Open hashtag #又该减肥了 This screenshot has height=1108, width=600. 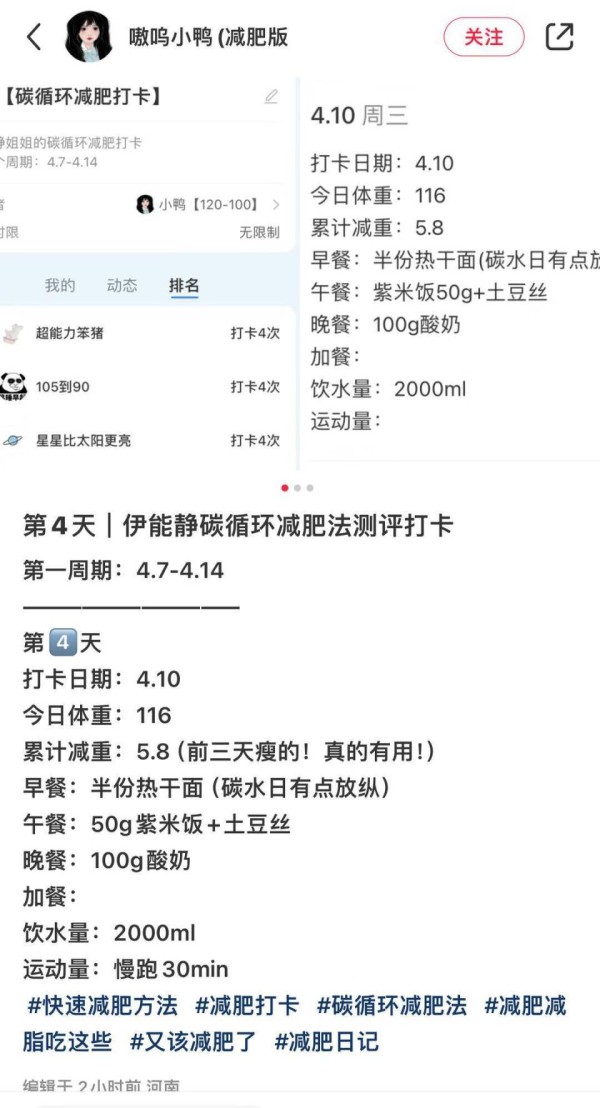pyautogui.click(x=193, y=1042)
